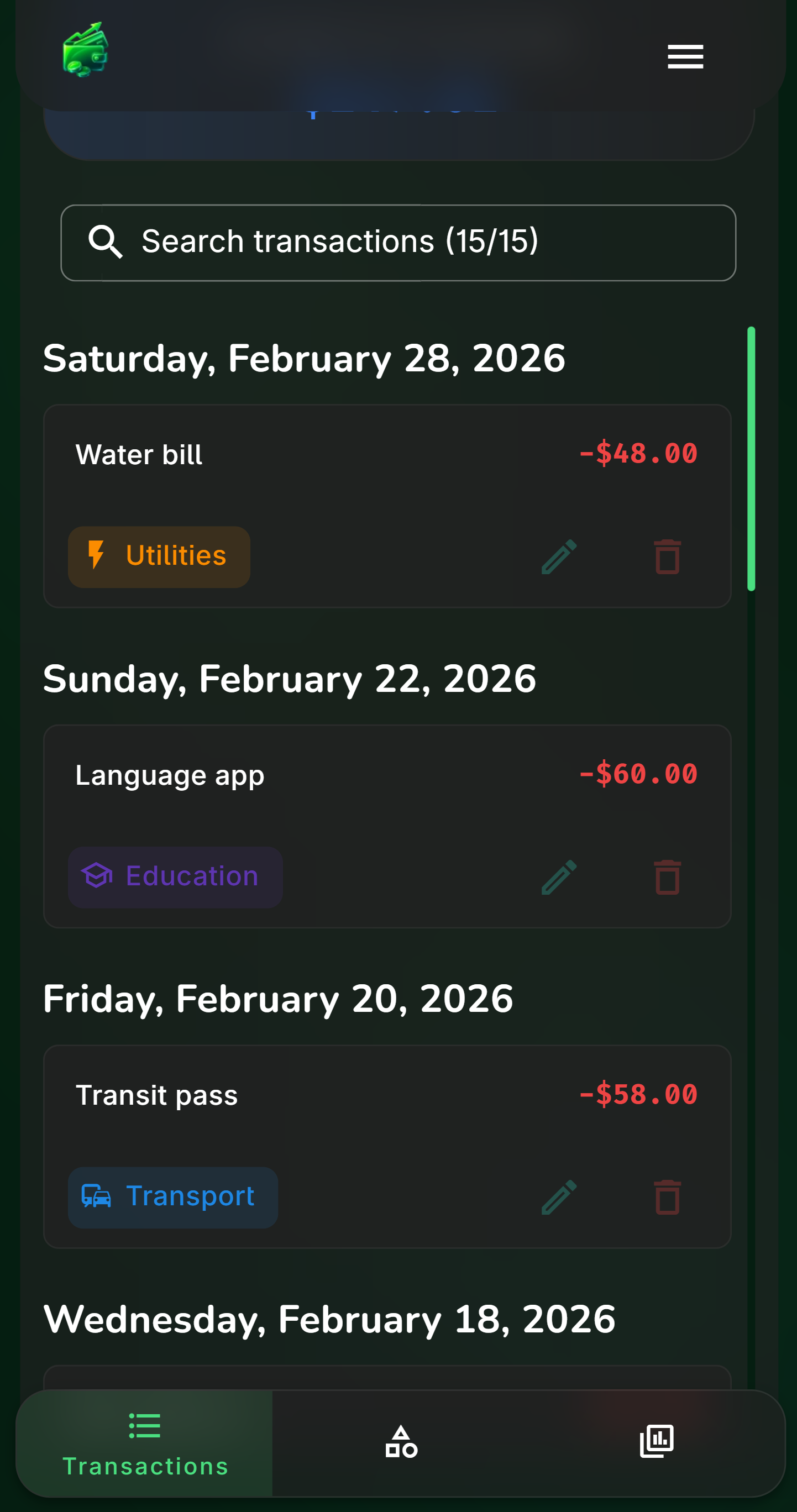Edit the Water bill transaction
The width and height of the screenshot is (797, 1512).
pos(559,556)
